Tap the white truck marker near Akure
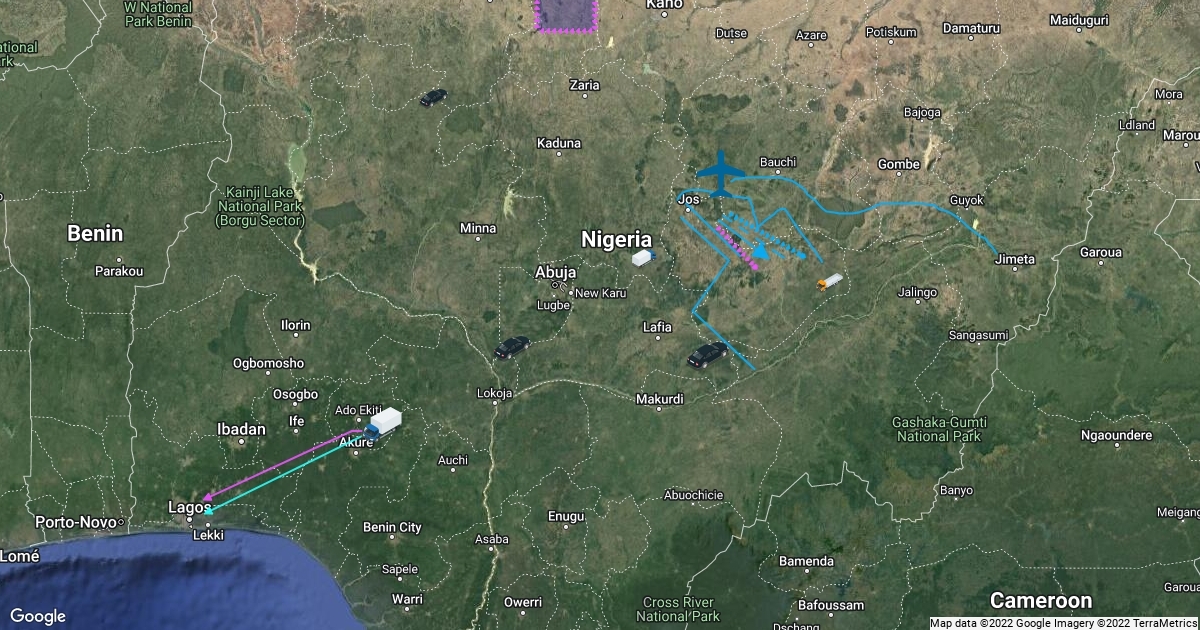This screenshot has width=1200, height=630. click(384, 421)
